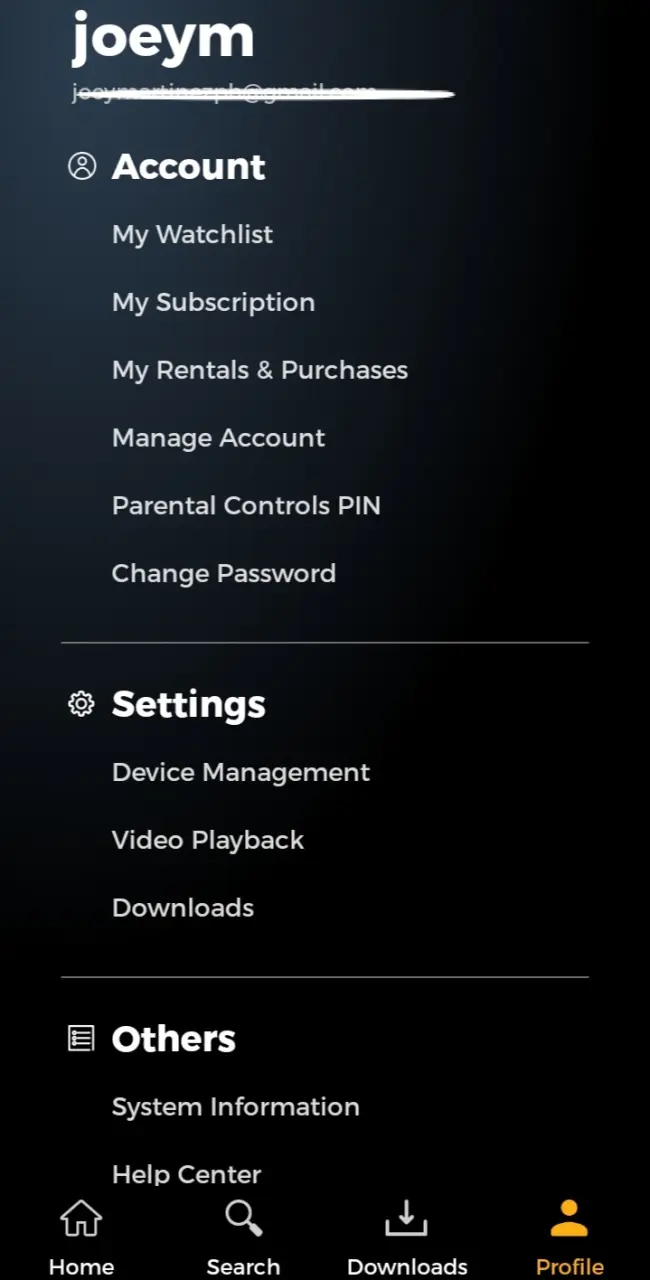Select the Profile tab
Image resolution: width=650 pixels, height=1280 pixels.
click(570, 1238)
